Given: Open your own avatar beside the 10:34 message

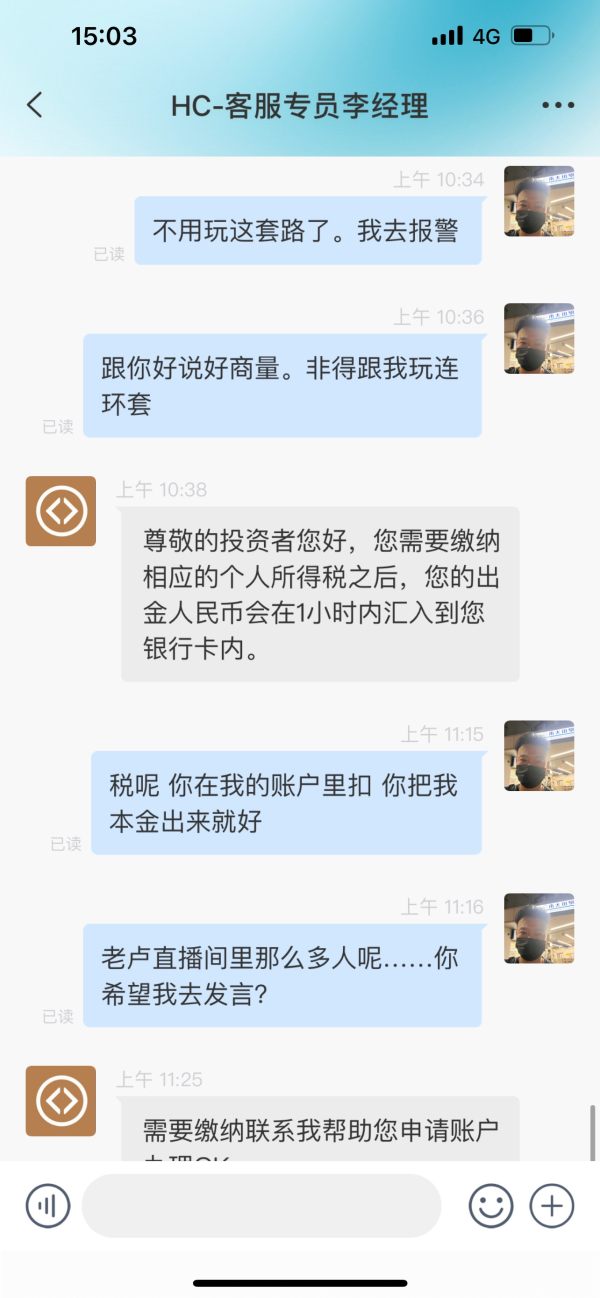Looking at the screenshot, I should tap(539, 201).
